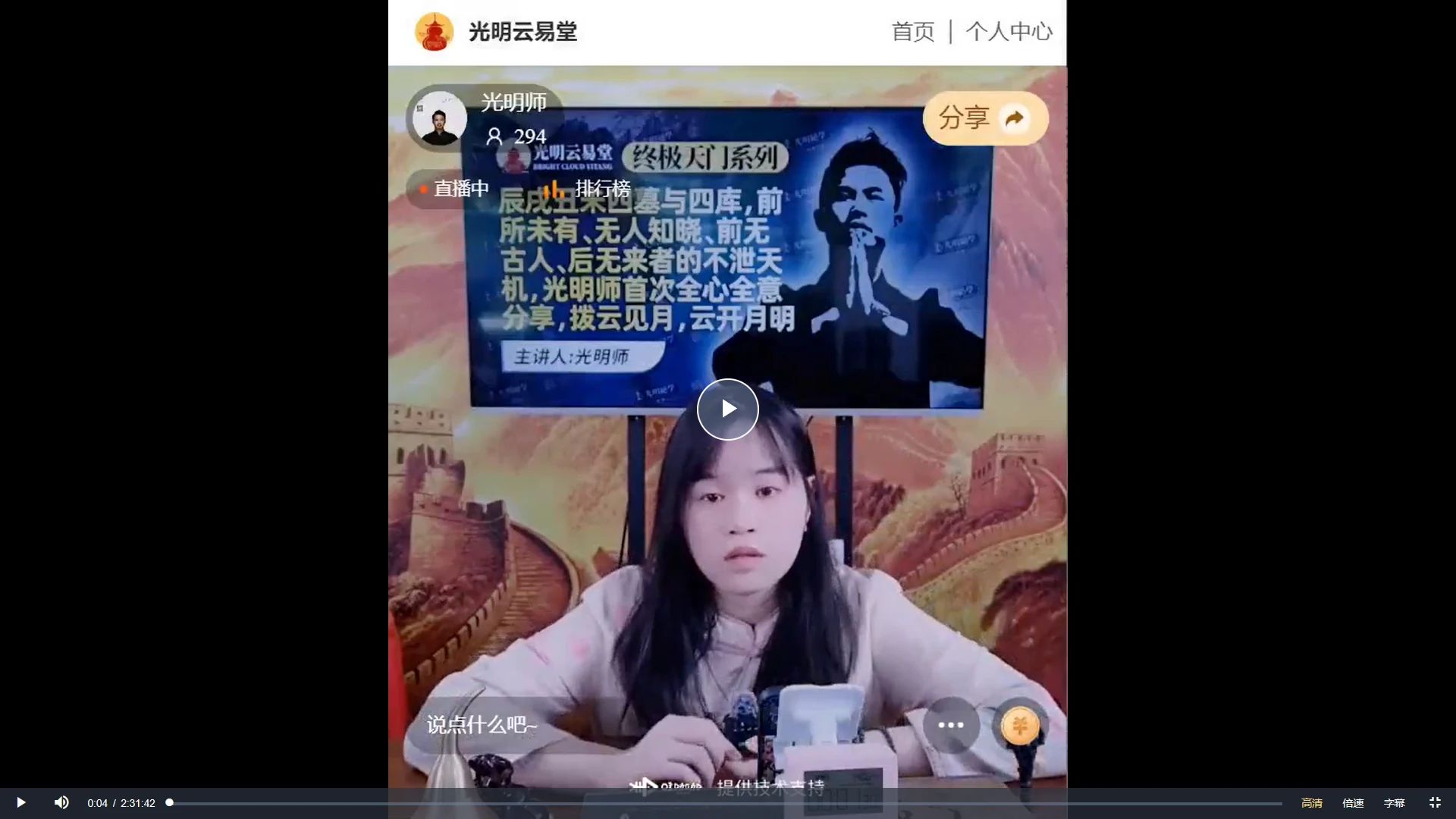The width and height of the screenshot is (1456, 819).
Task: Mute the video sound
Action: pos(61,802)
